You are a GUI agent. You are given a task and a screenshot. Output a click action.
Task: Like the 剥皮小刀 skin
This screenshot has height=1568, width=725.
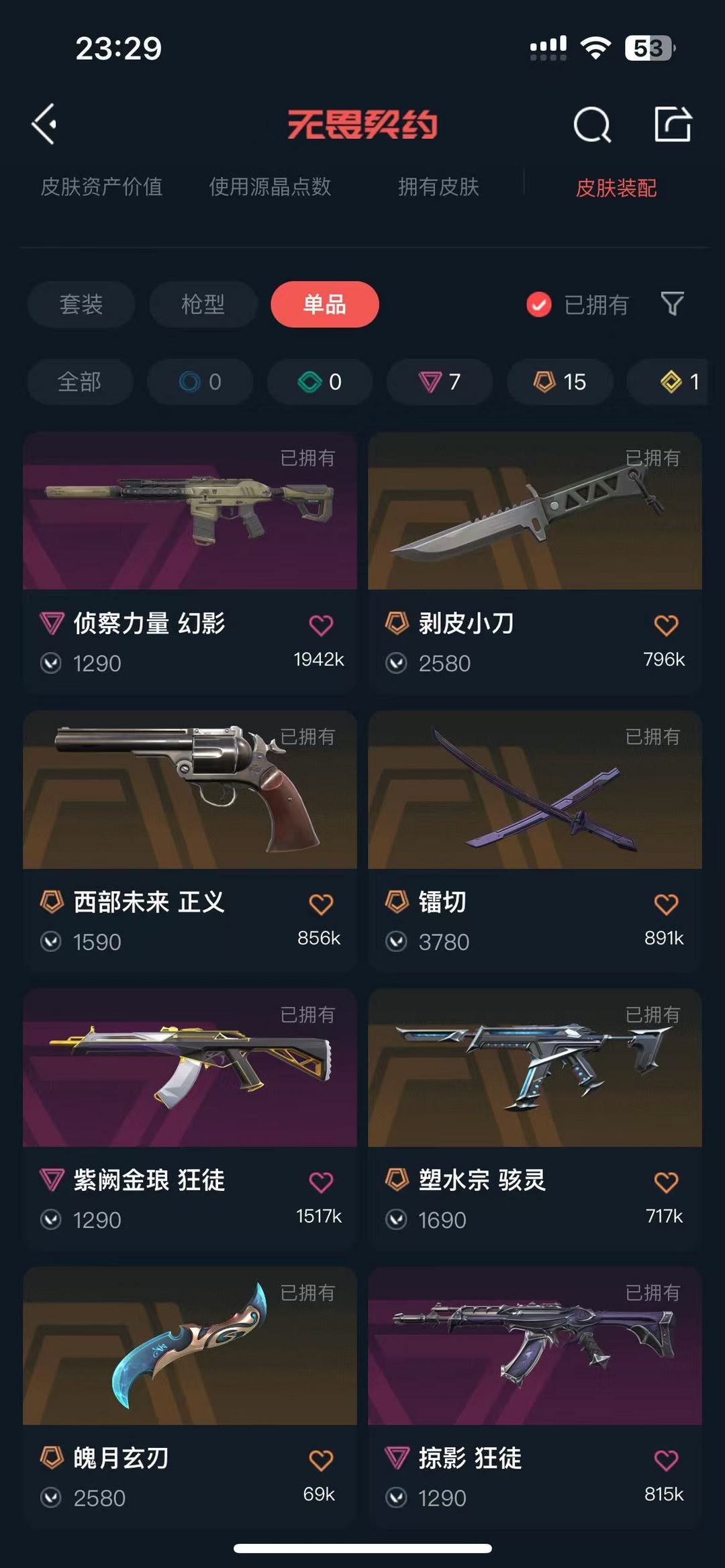pyautogui.click(x=666, y=625)
